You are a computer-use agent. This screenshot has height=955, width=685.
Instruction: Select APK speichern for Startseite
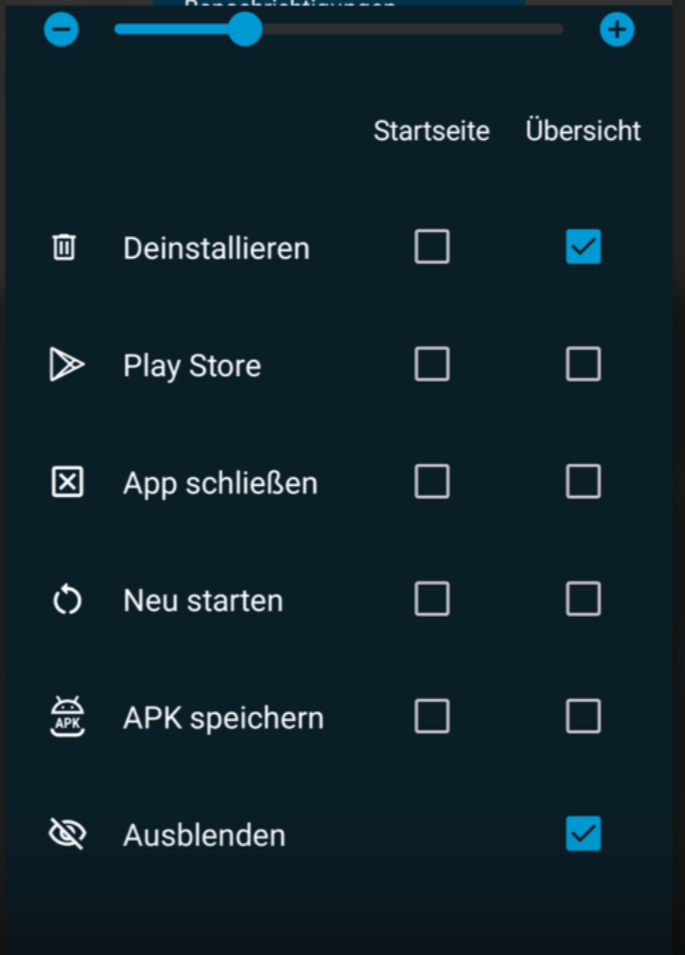[432, 717]
